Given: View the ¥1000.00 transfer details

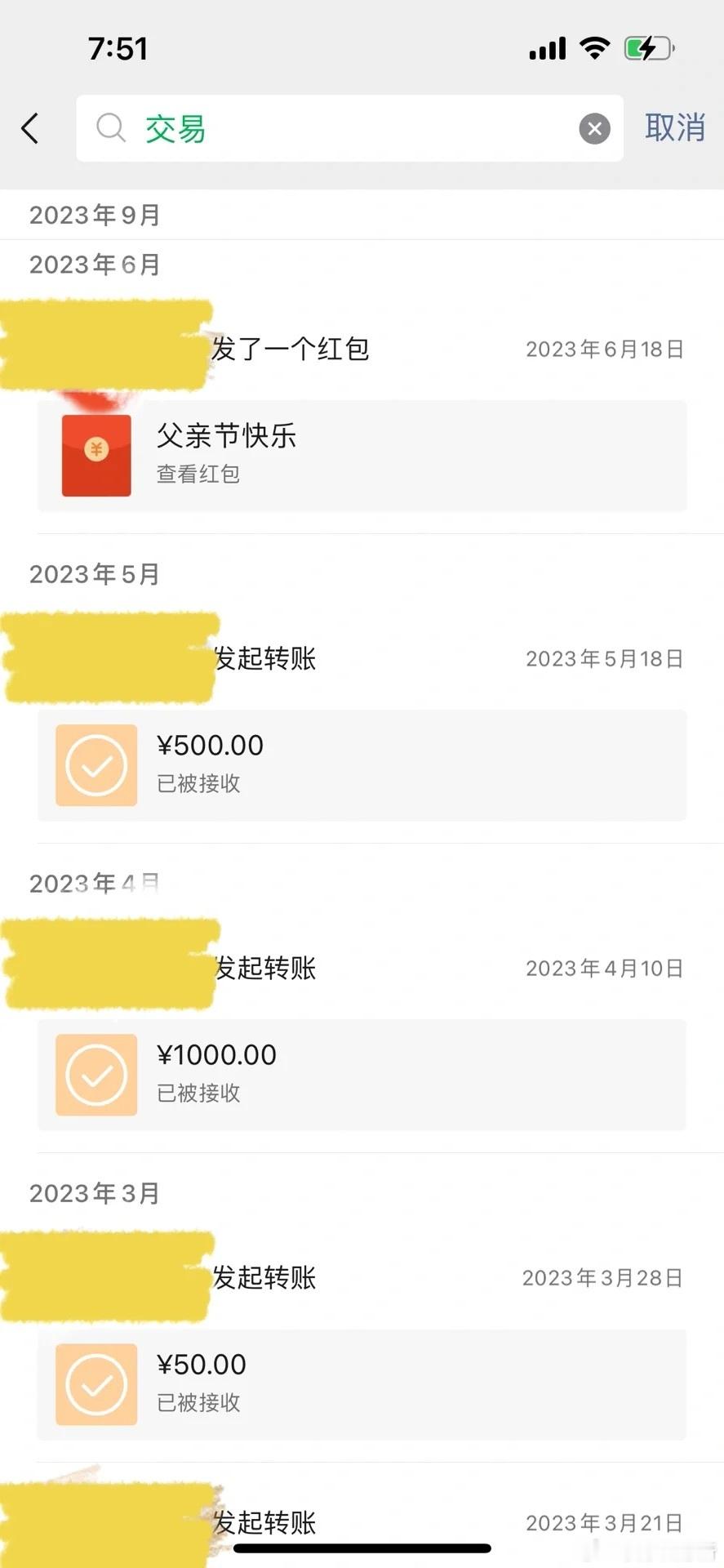Looking at the screenshot, I should pyautogui.click(x=362, y=1075).
